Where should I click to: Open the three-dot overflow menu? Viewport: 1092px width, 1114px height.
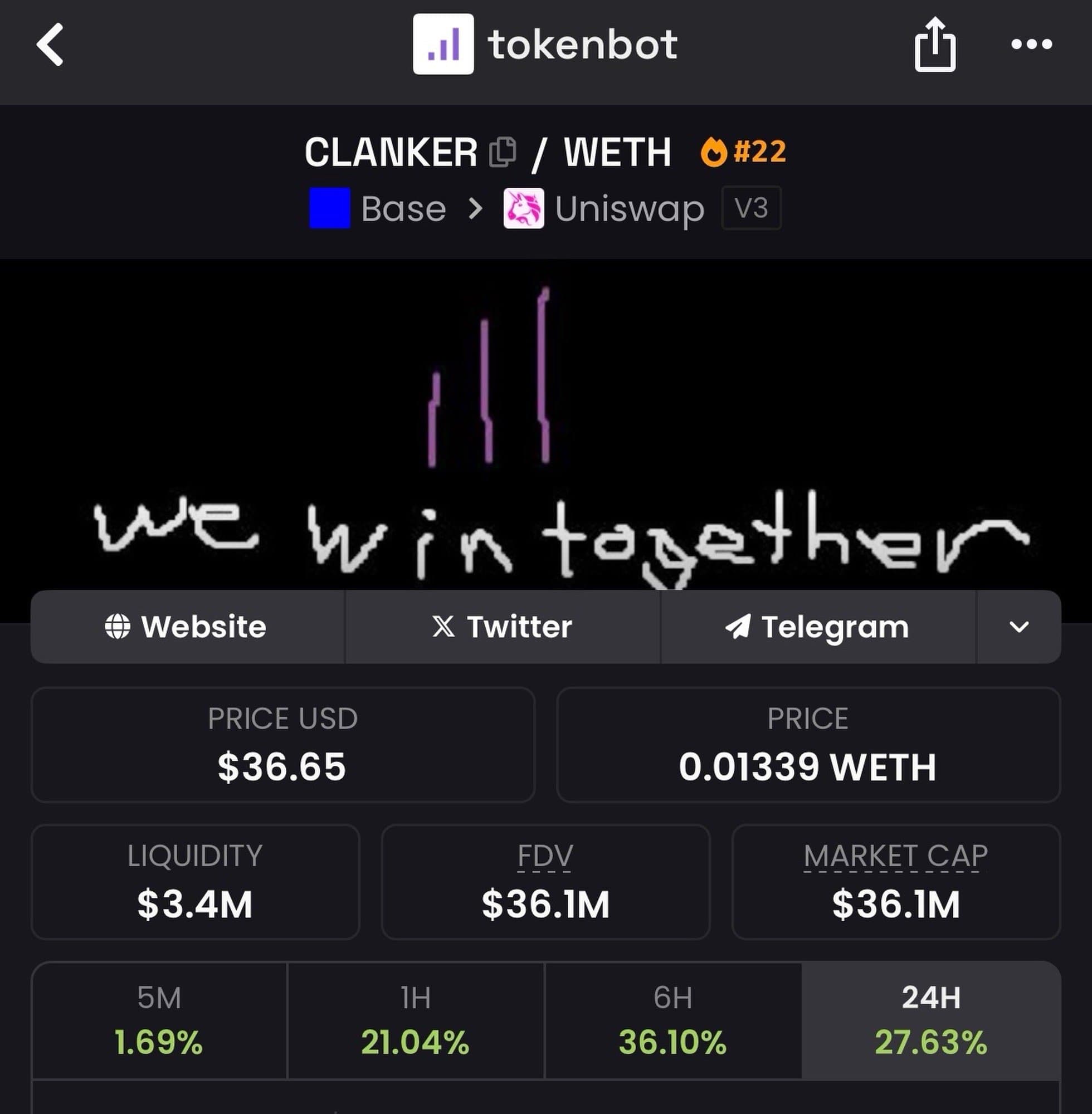pos(1031,44)
